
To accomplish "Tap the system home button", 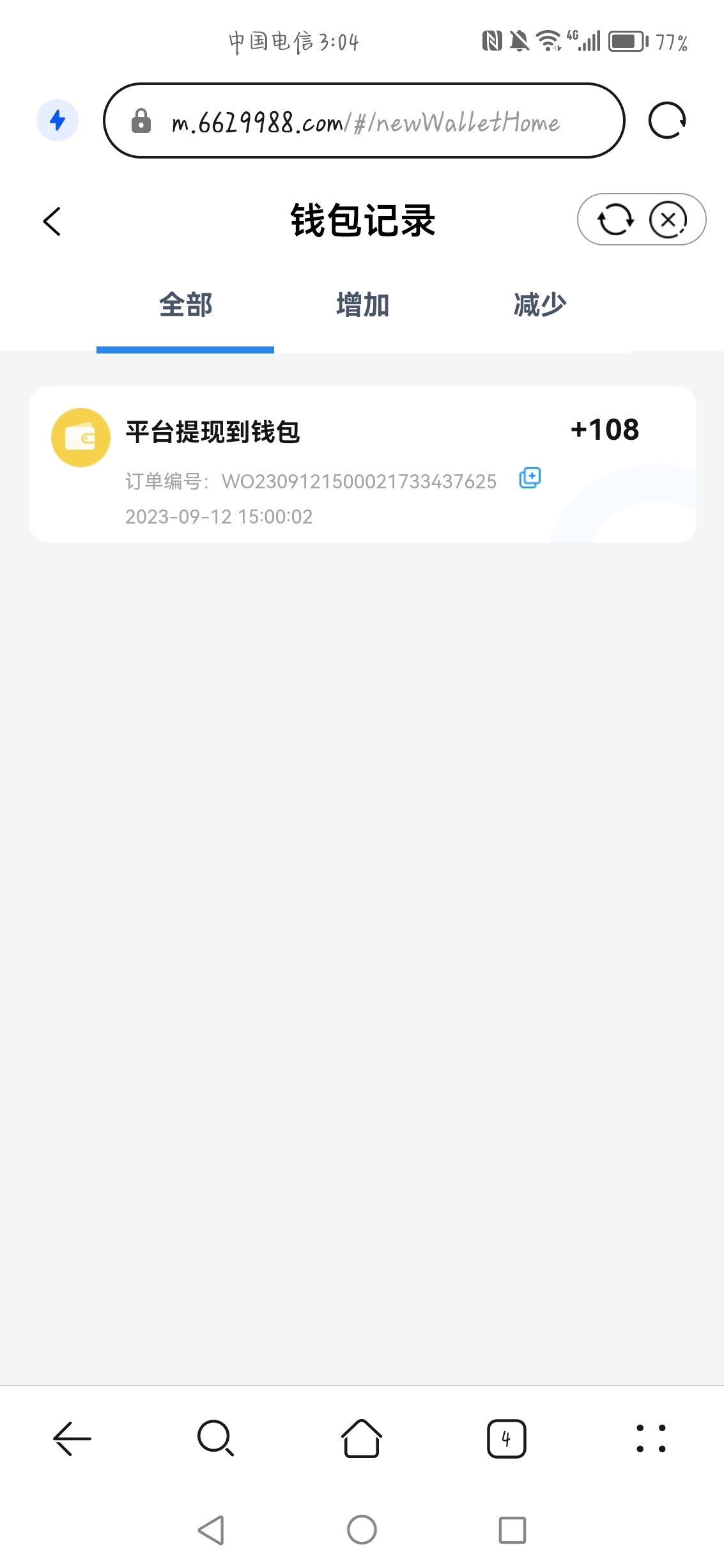I will pos(362,1530).
